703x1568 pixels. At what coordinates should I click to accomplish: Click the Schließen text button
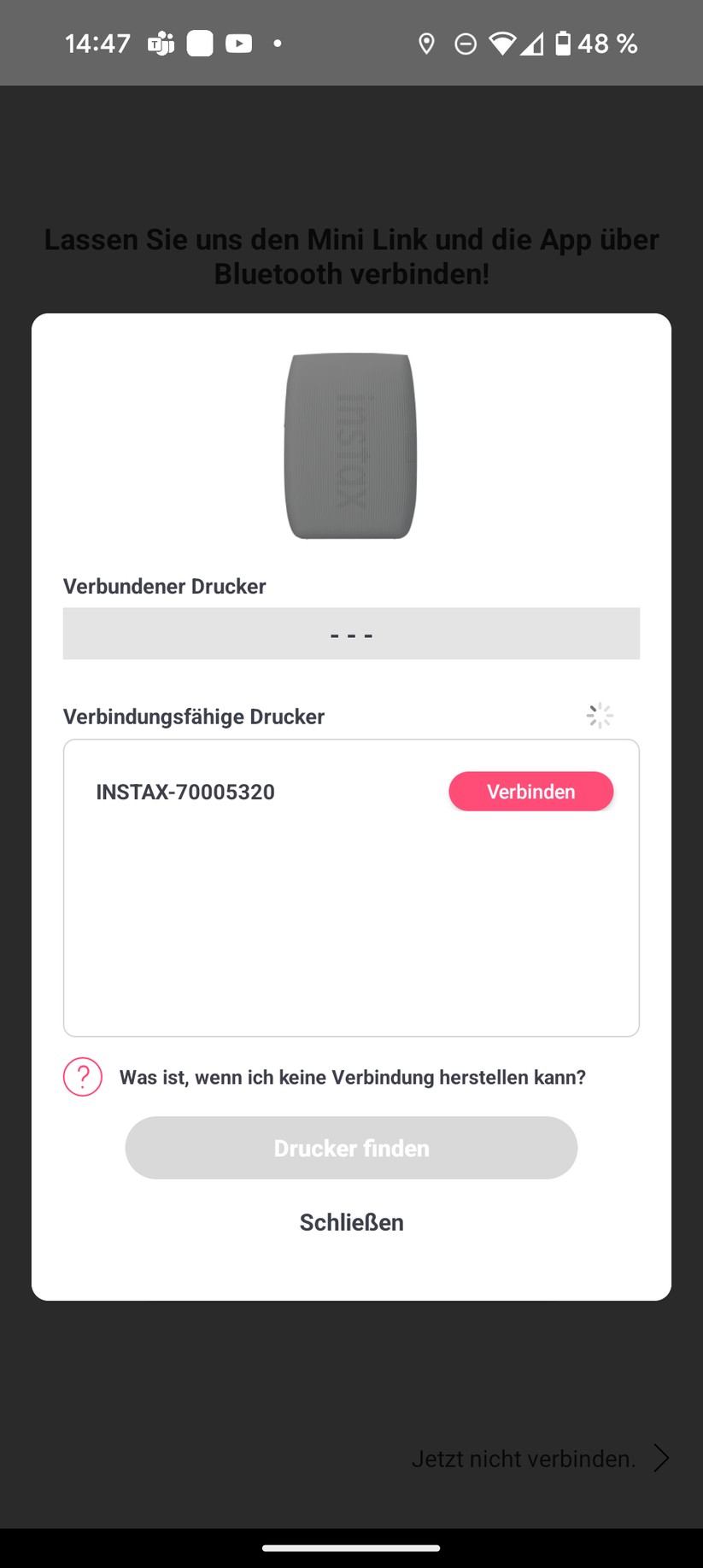[x=351, y=1222]
